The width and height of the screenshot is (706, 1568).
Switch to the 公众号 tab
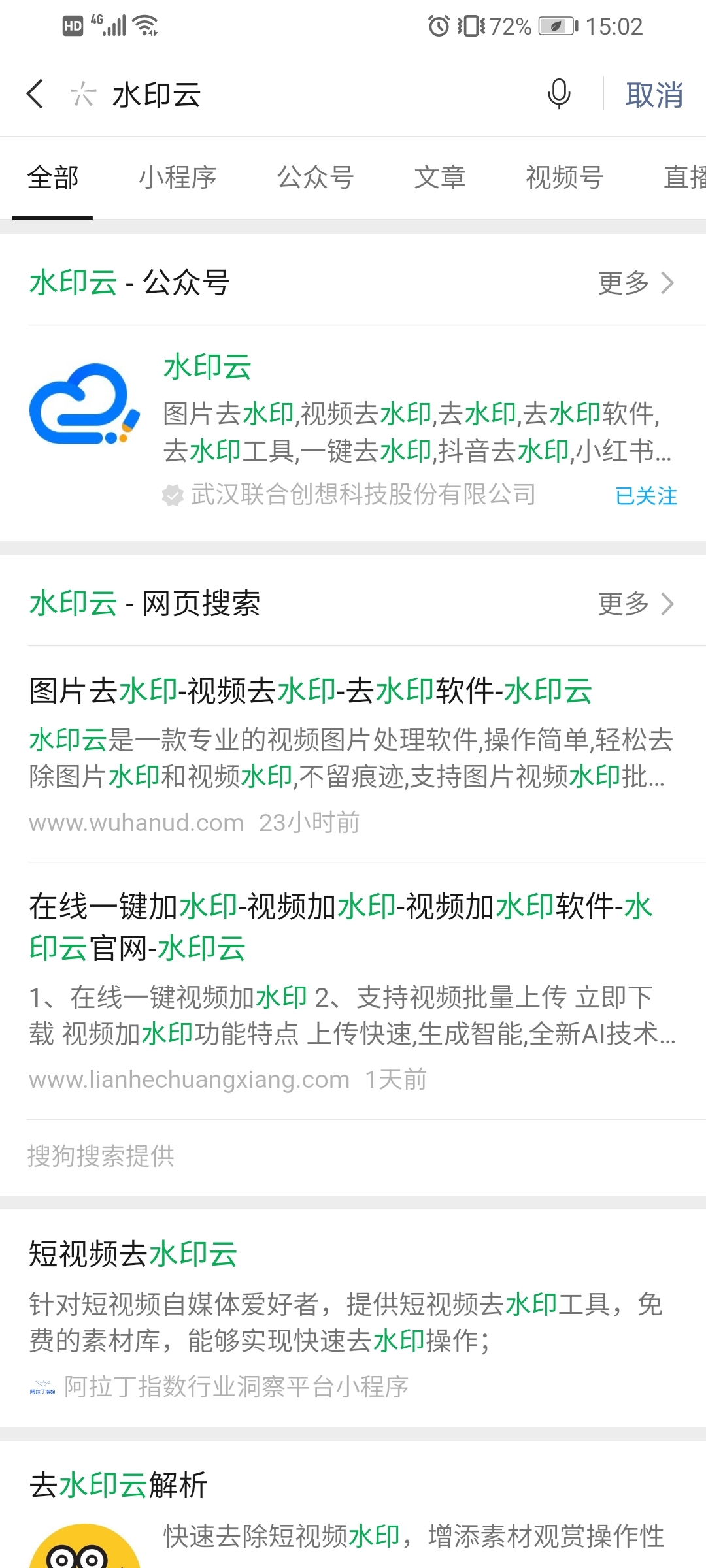coord(315,178)
